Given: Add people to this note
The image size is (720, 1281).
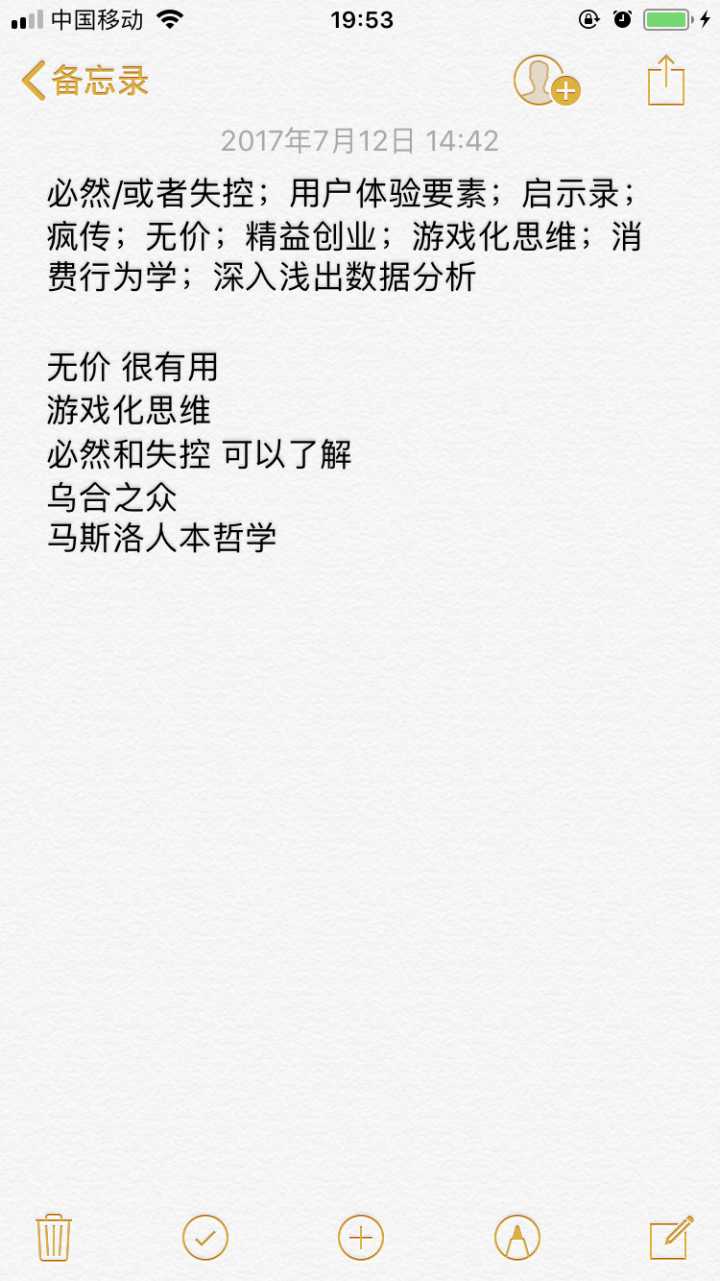Looking at the screenshot, I should click(545, 81).
